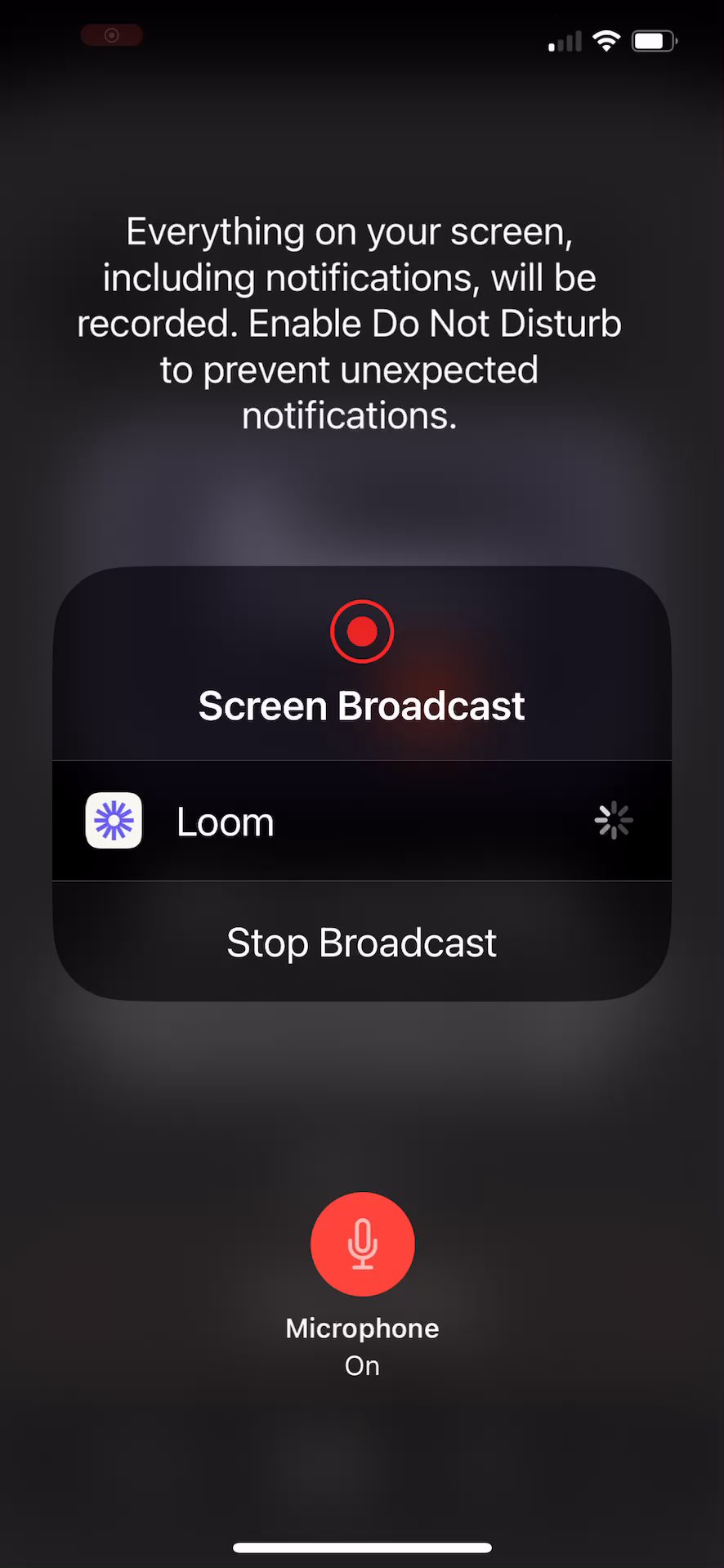Turn off the Microphone
724x1568 pixels.
(x=362, y=1243)
